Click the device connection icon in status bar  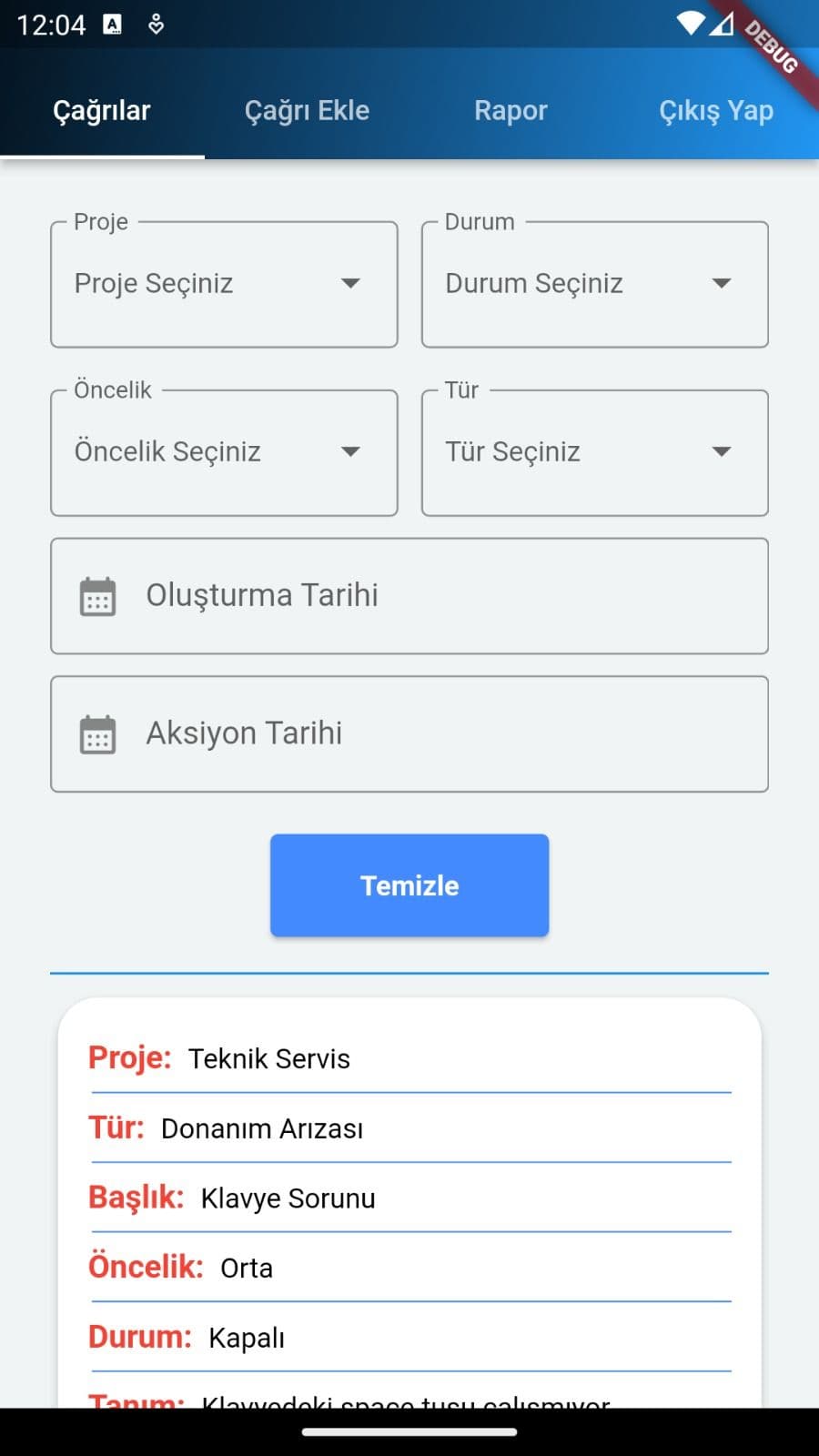155,25
